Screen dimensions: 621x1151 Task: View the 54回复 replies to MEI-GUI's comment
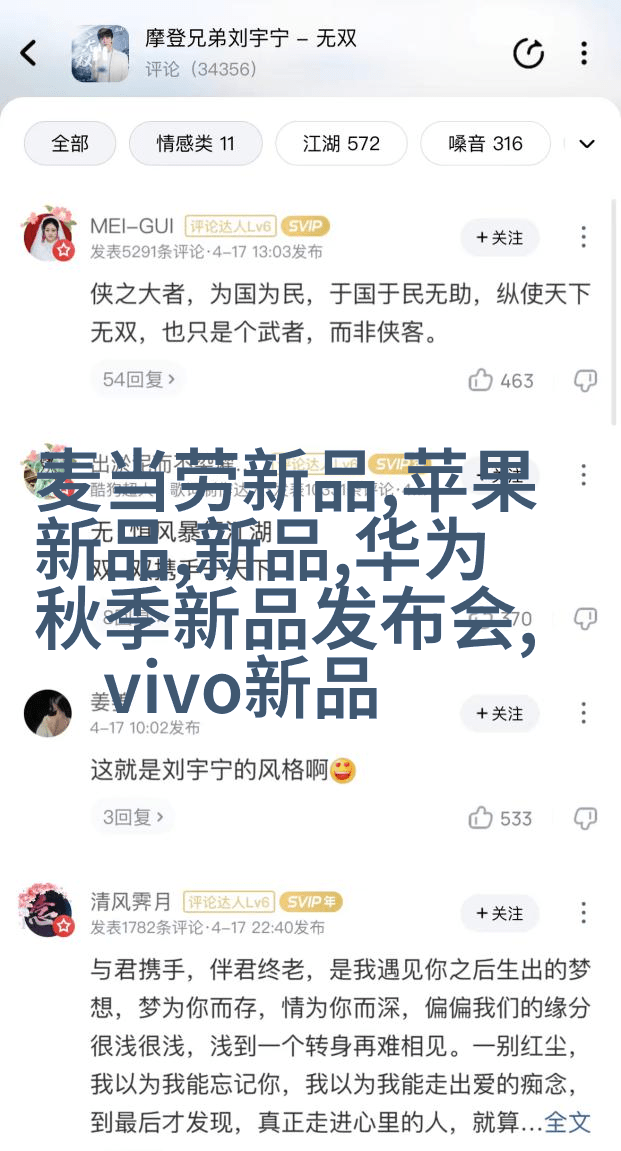point(140,379)
